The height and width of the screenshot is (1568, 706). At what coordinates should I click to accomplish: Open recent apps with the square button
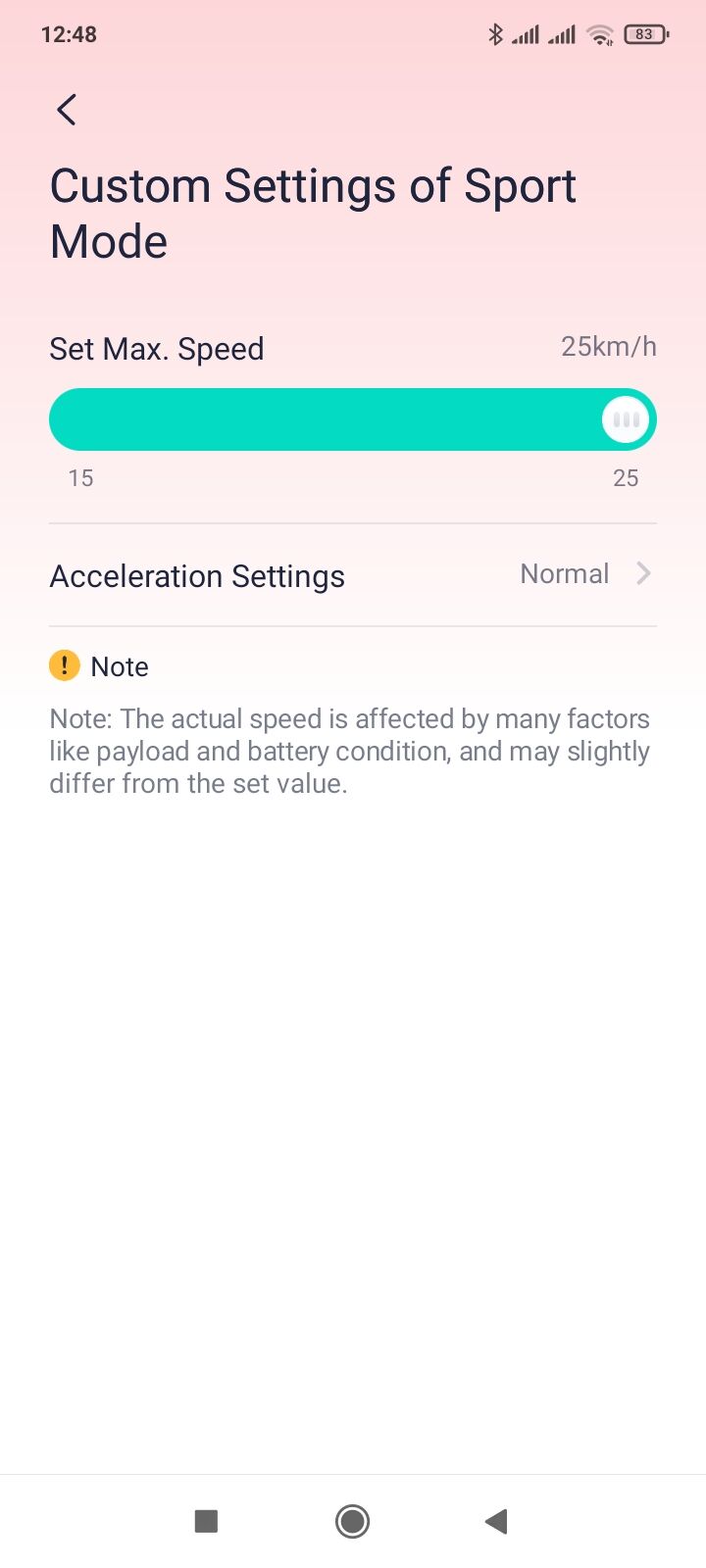pos(206,1521)
